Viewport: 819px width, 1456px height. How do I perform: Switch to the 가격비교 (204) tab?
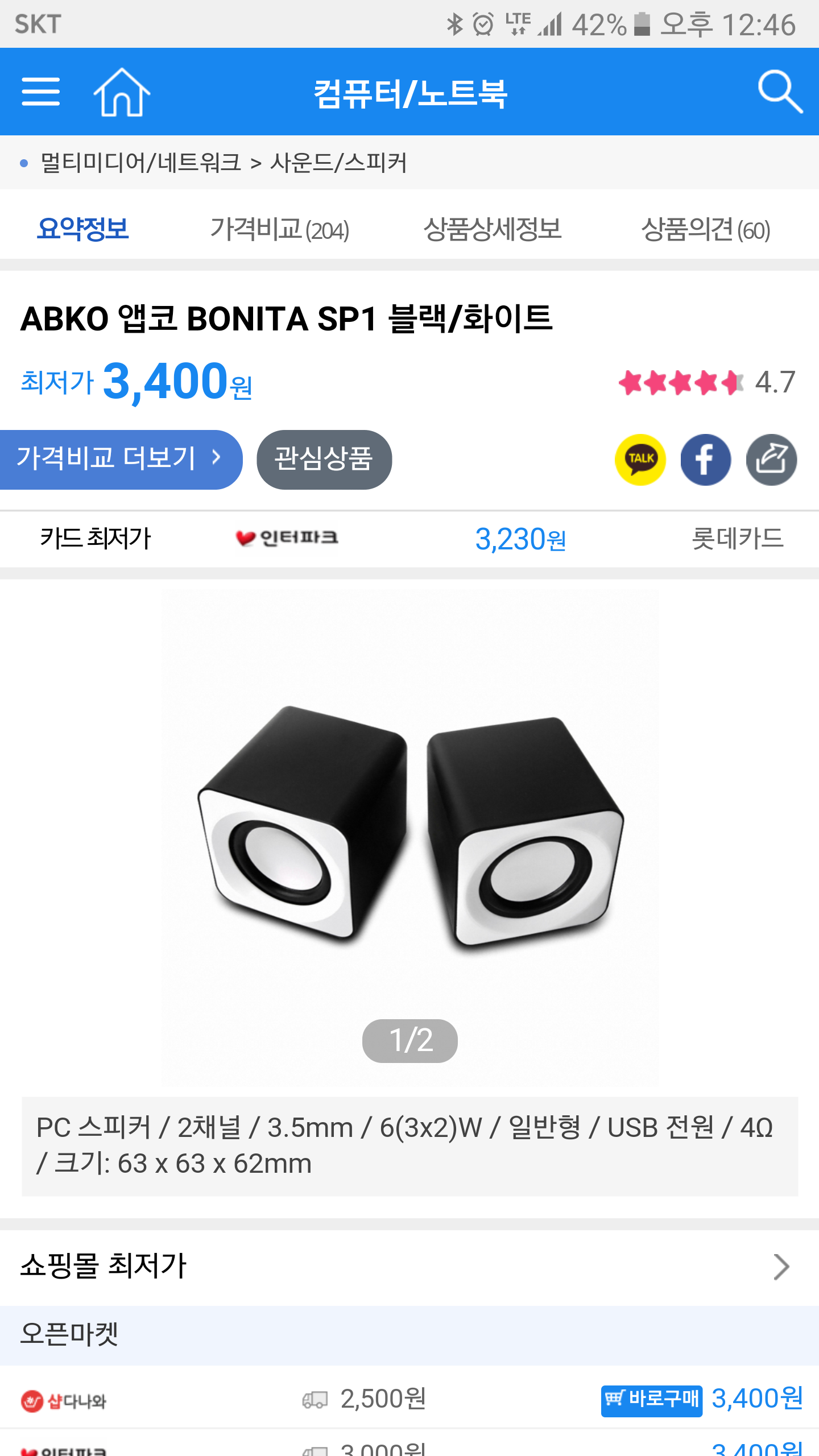tap(279, 229)
